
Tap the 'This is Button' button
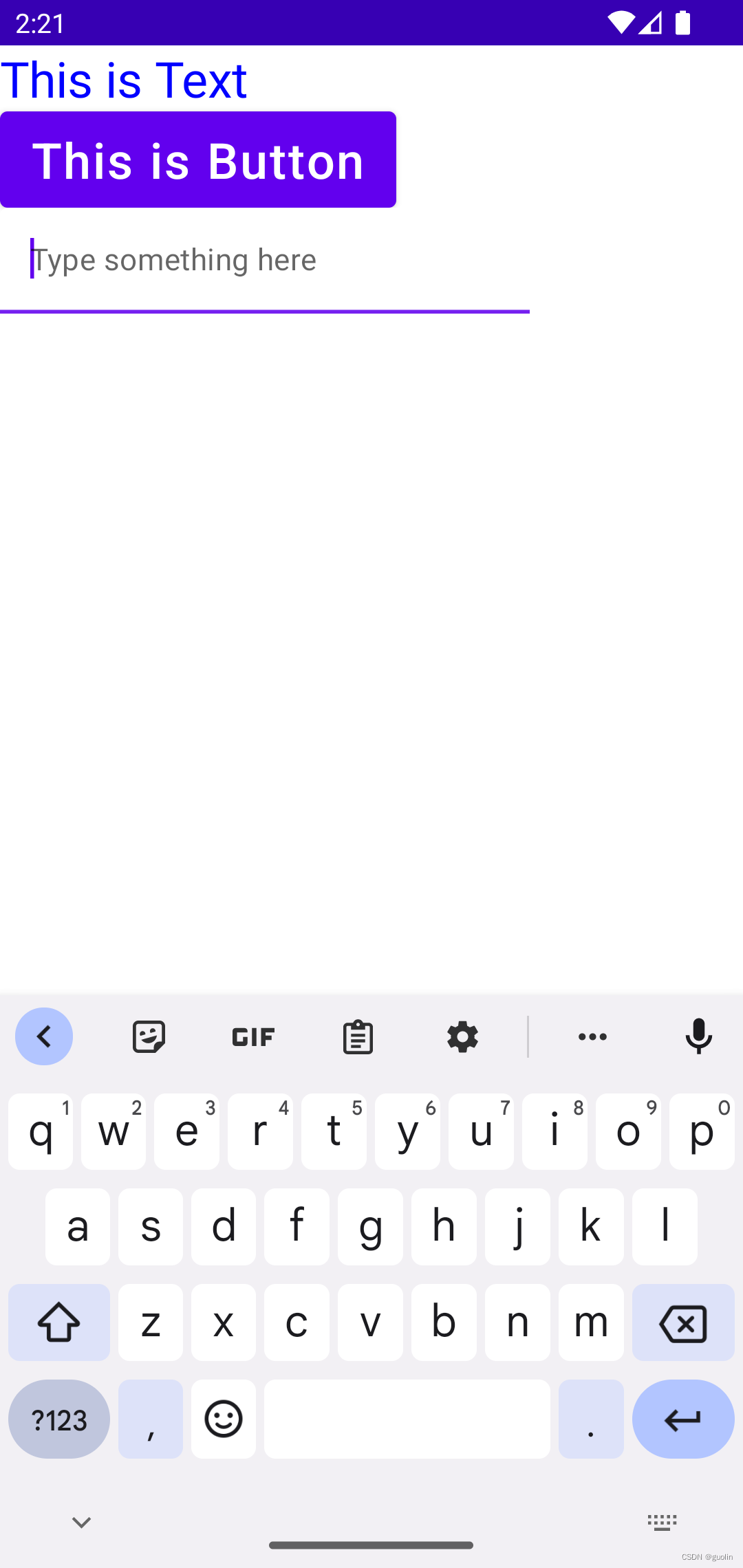coord(198,160)
